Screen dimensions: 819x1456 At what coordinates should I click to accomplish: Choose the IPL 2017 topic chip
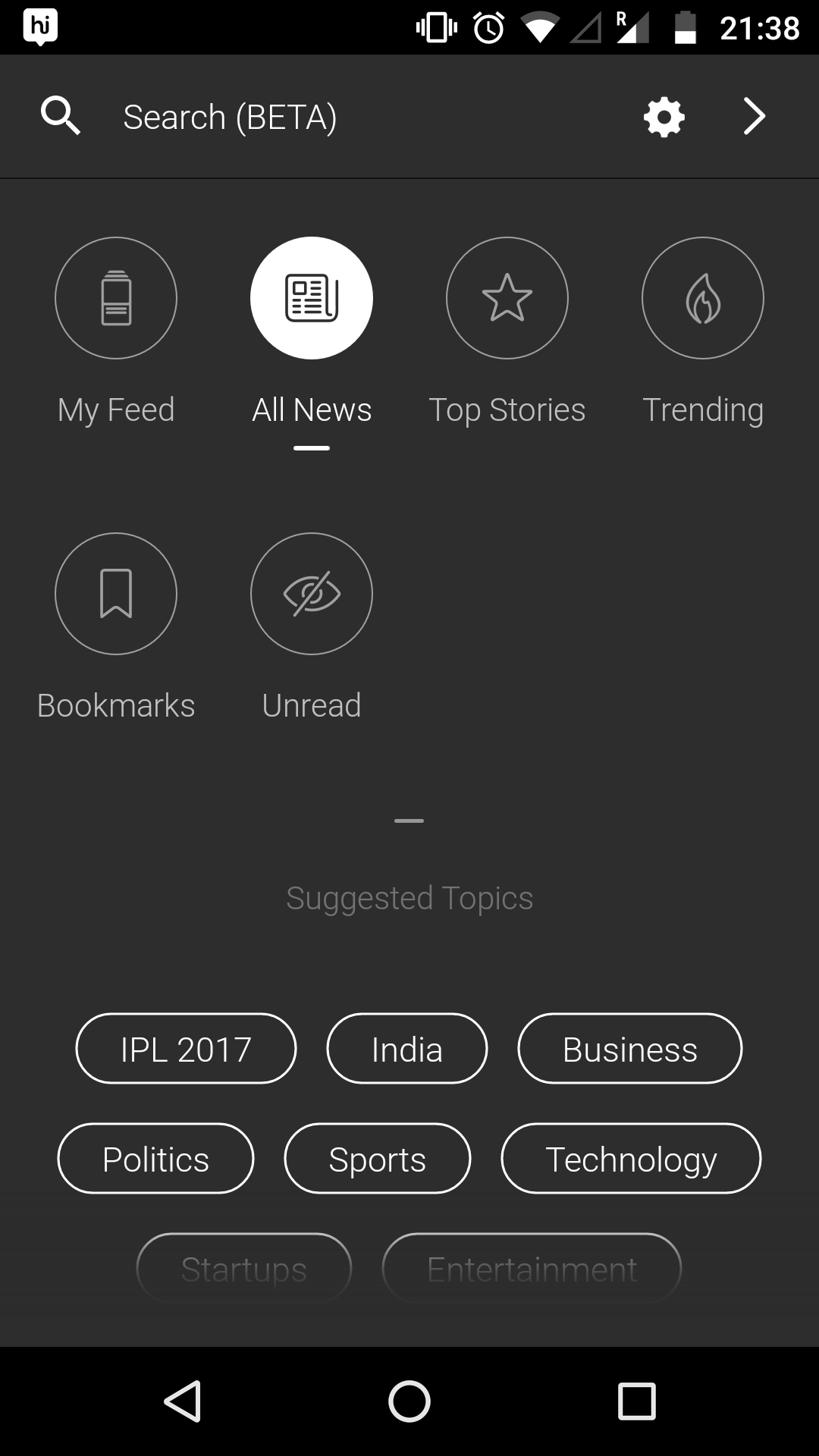pyautogui.click(x=186, y=1049)
